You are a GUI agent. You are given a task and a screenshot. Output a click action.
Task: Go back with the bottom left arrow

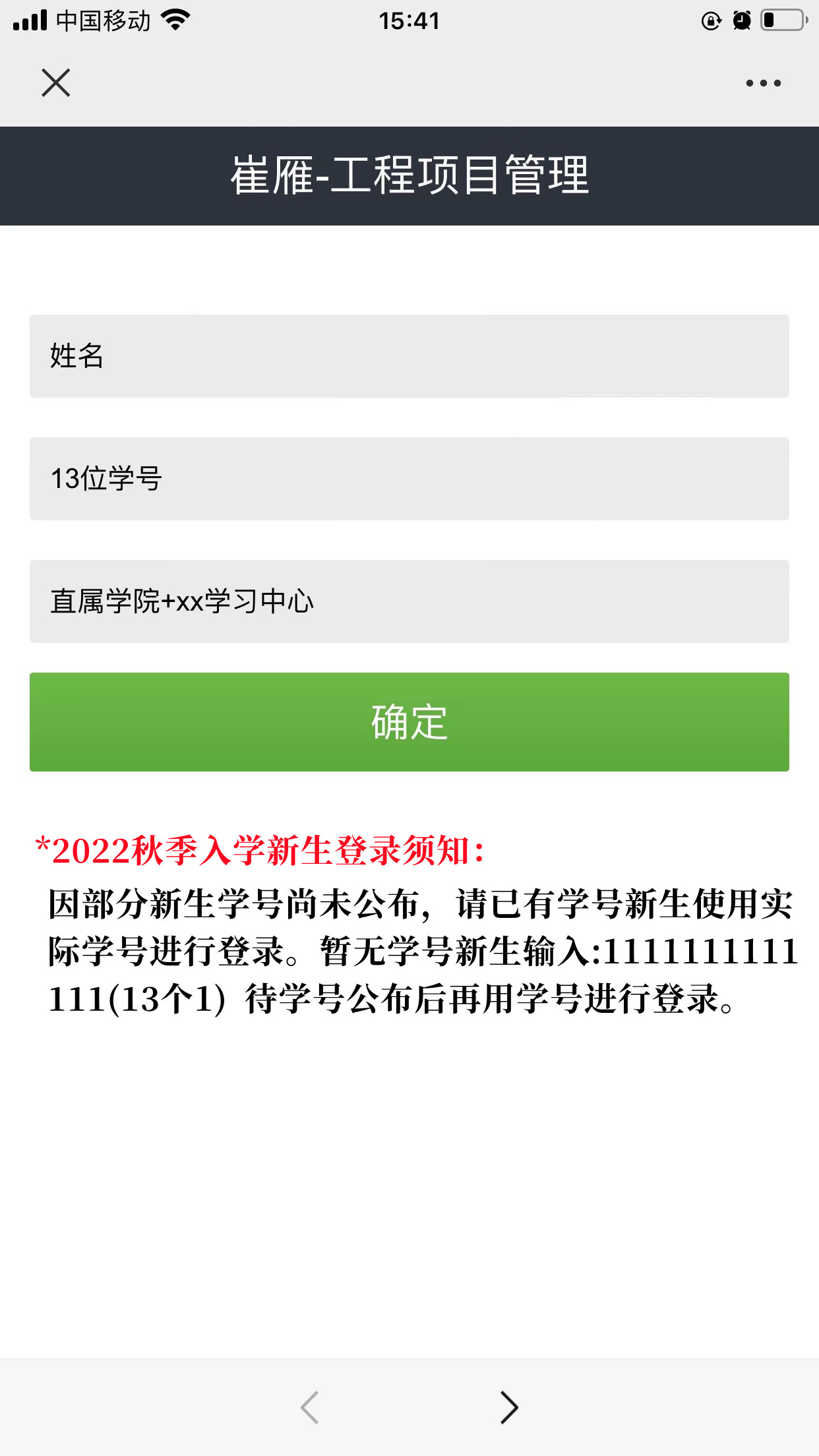click(310, 1407)
